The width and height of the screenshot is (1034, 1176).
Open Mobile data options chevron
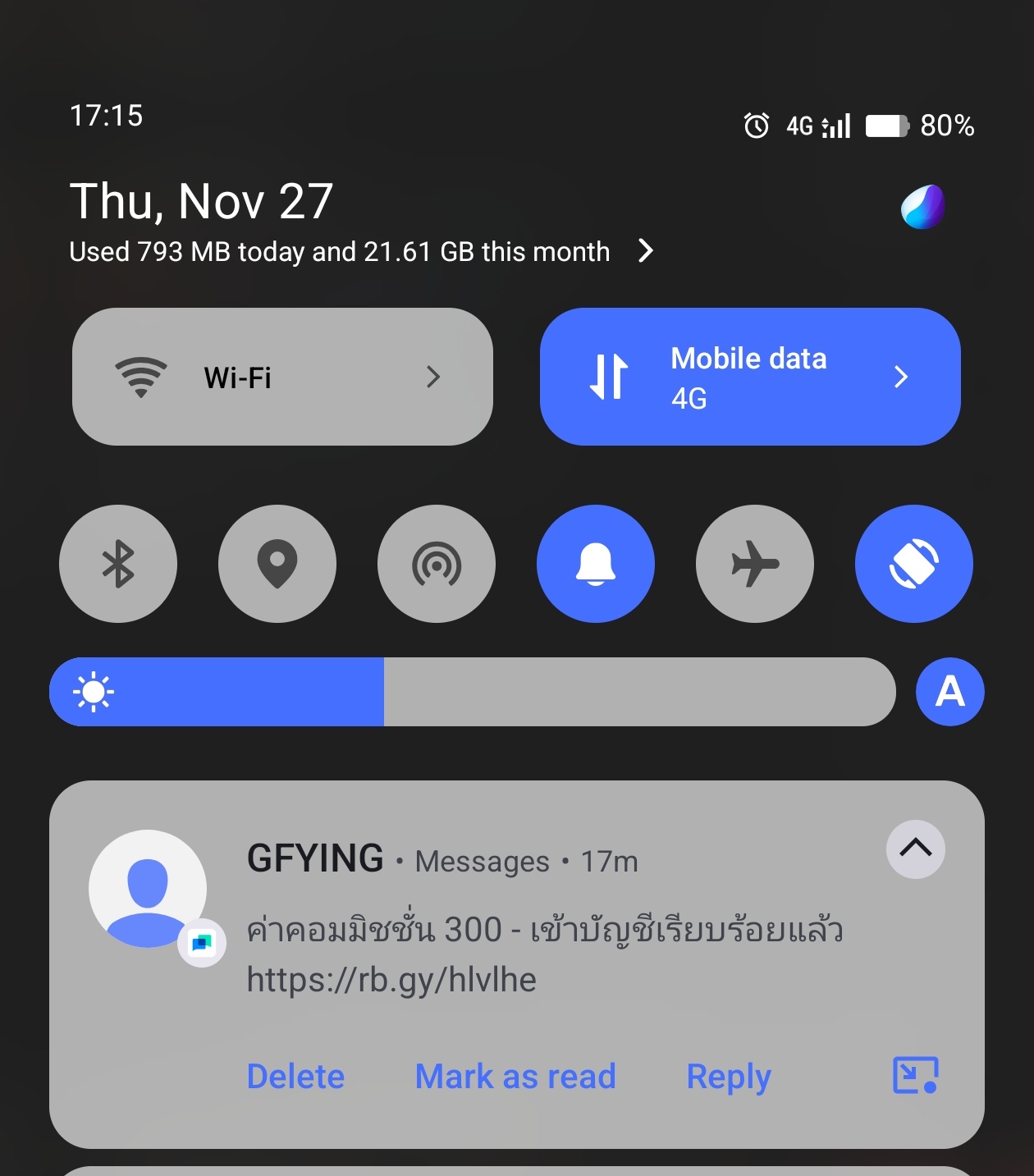(x=901, y=378)
